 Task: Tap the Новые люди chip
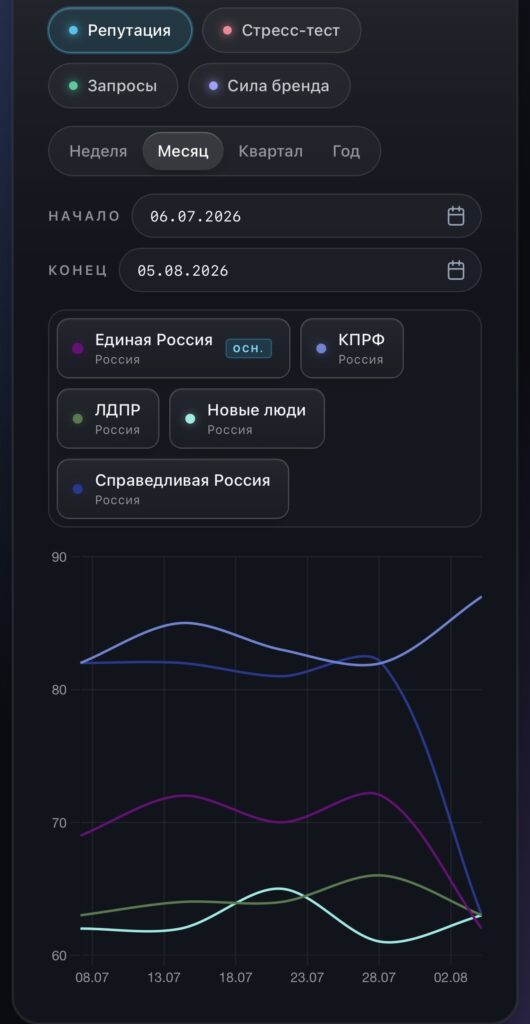coord(247,419)
